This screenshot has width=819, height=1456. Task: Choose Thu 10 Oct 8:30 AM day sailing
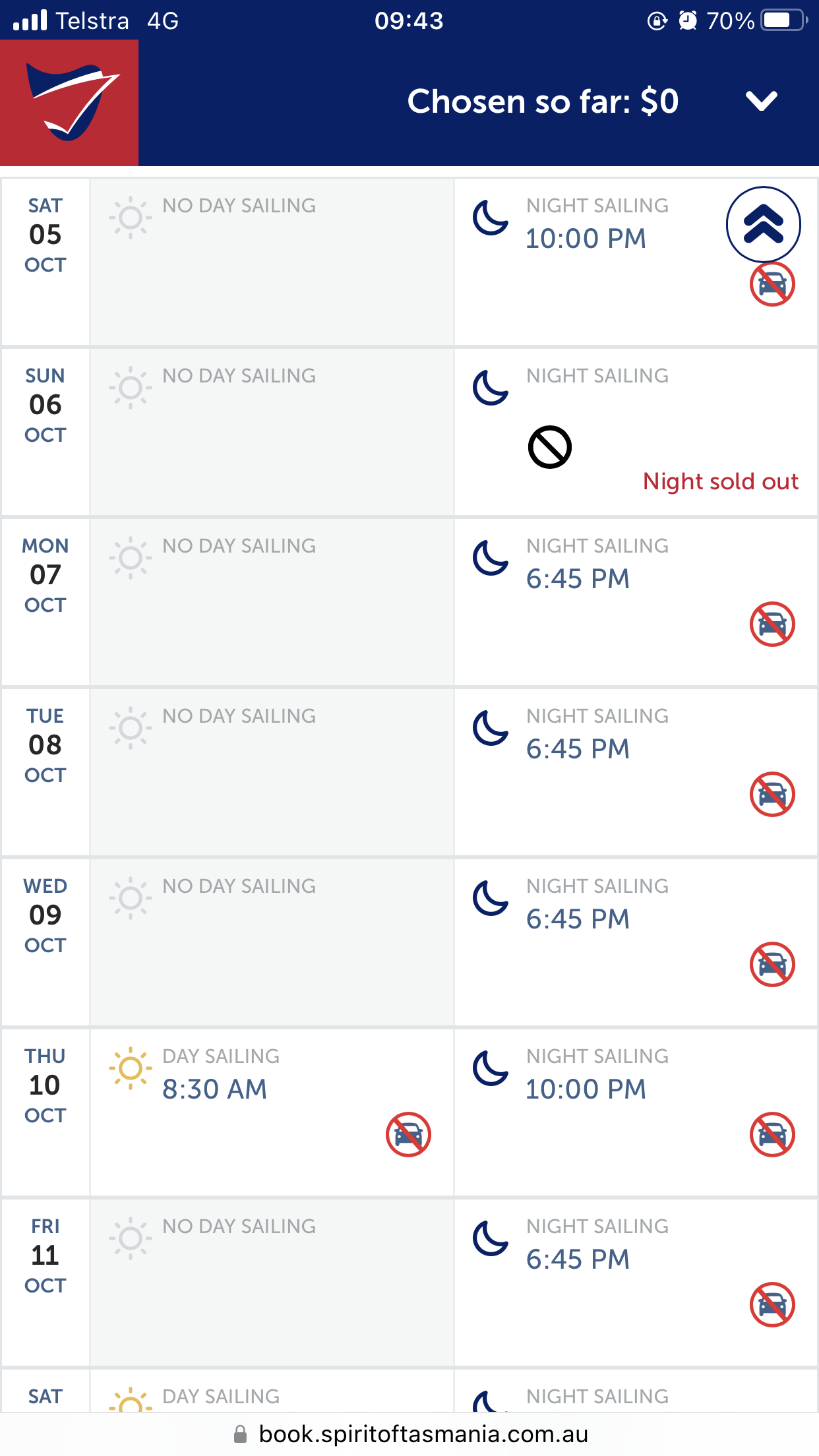pyautogui.click(x=272, y=1112)
